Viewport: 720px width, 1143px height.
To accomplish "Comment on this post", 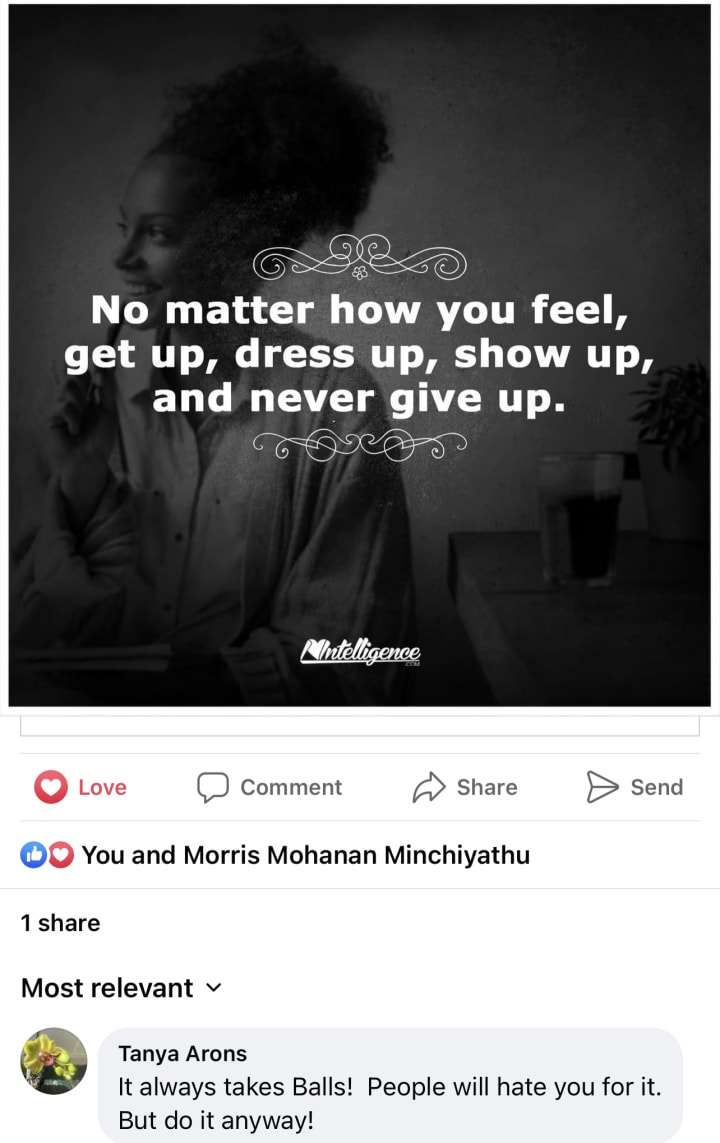I will point(270,787).
